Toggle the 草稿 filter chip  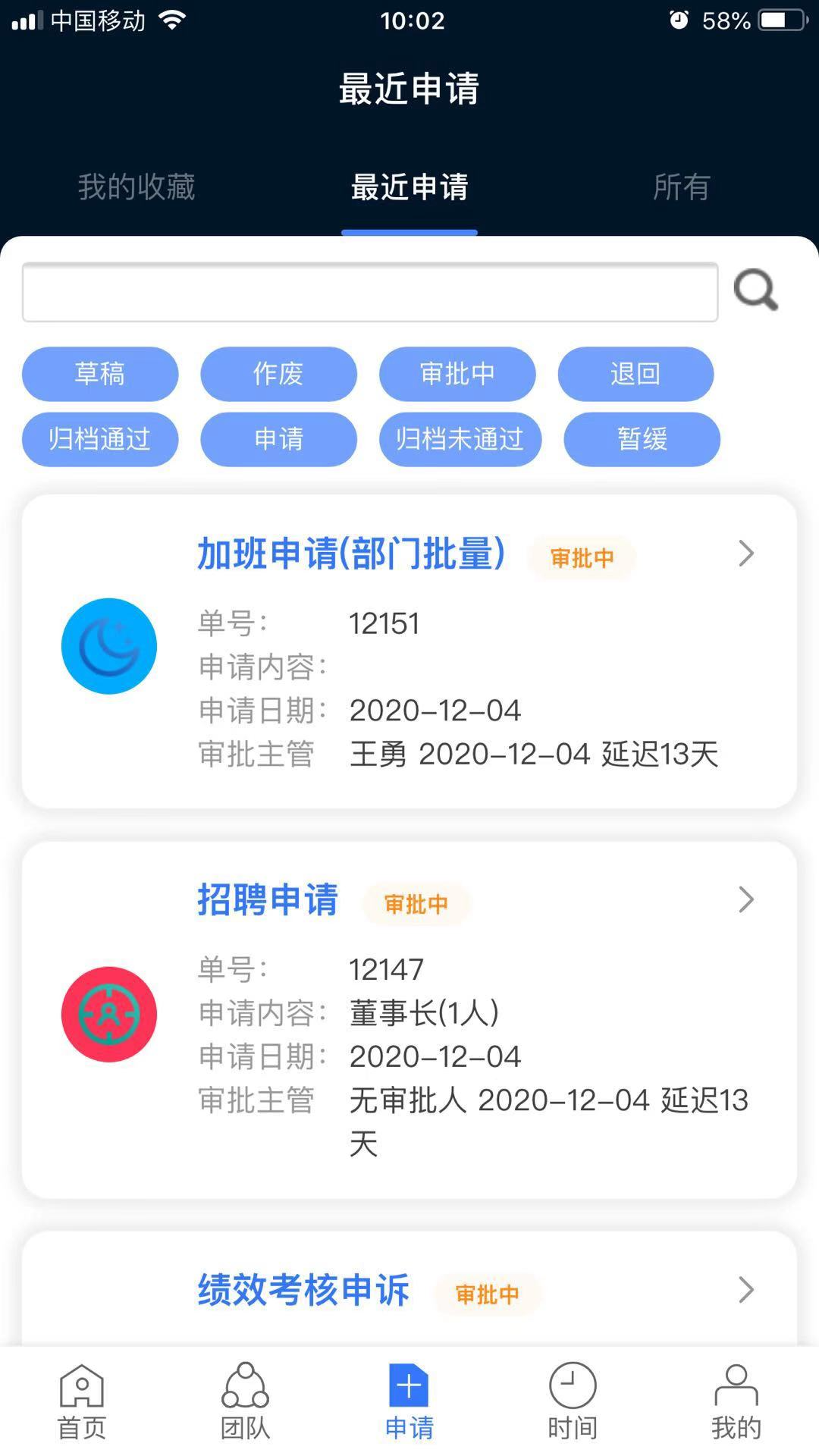click(99, 374)
